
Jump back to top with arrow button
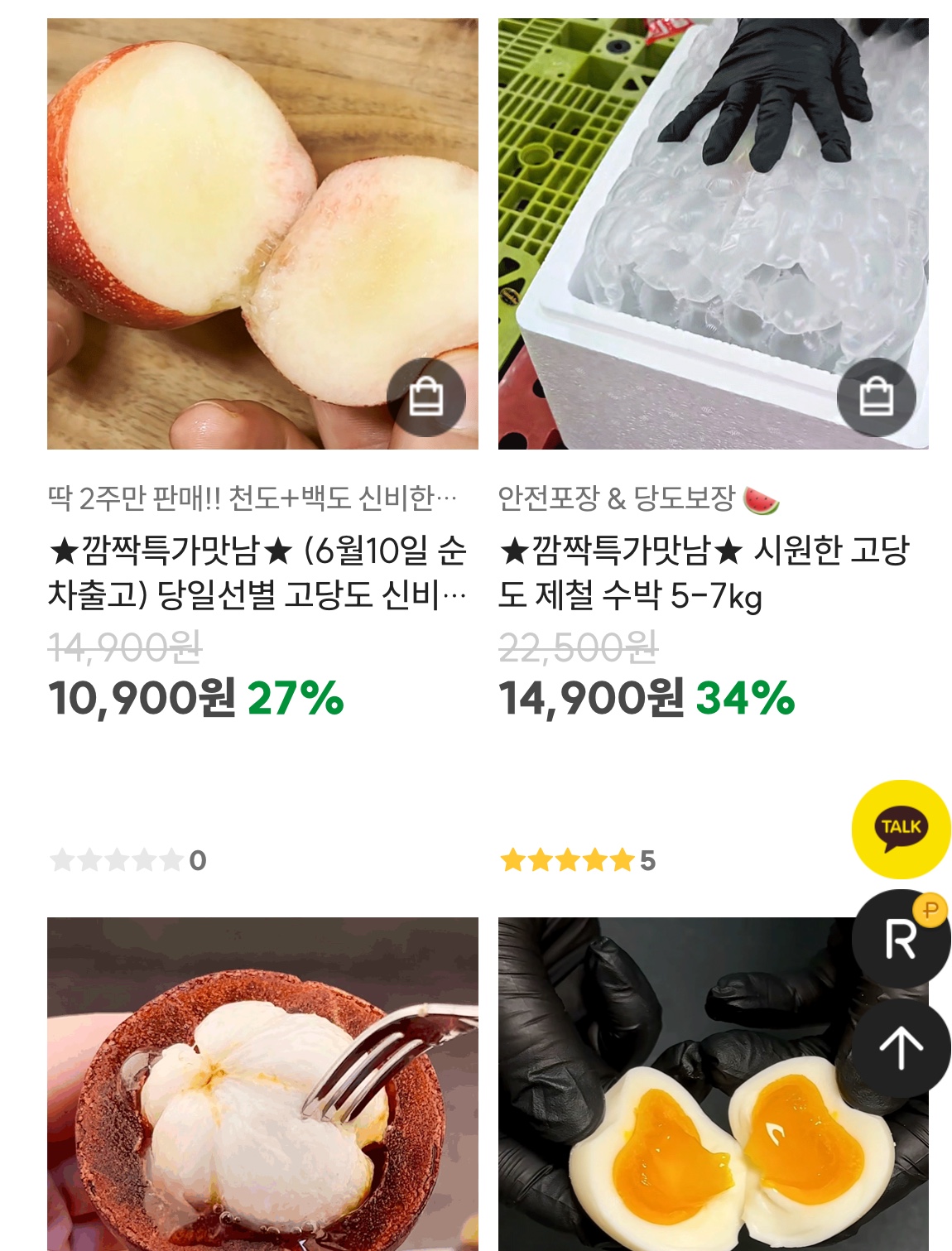901,1048
